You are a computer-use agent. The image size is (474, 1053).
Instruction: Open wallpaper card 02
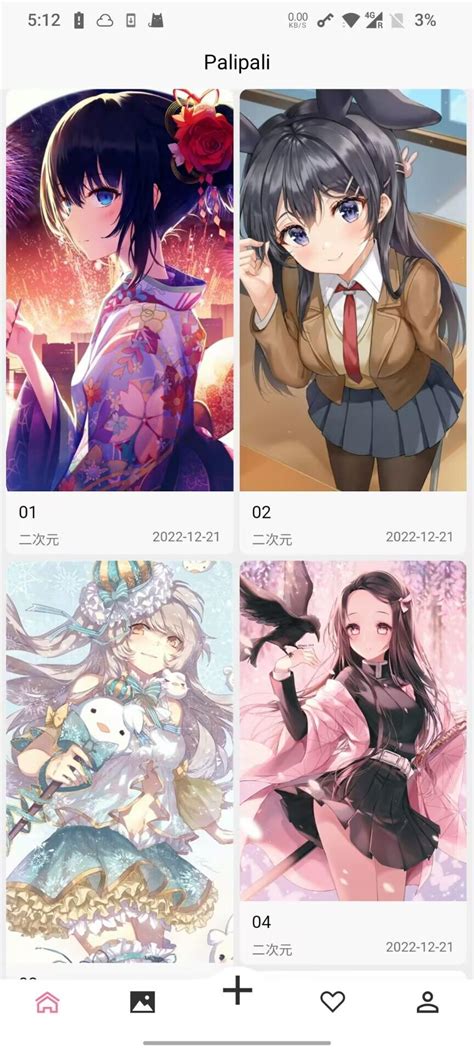(353, 320)
